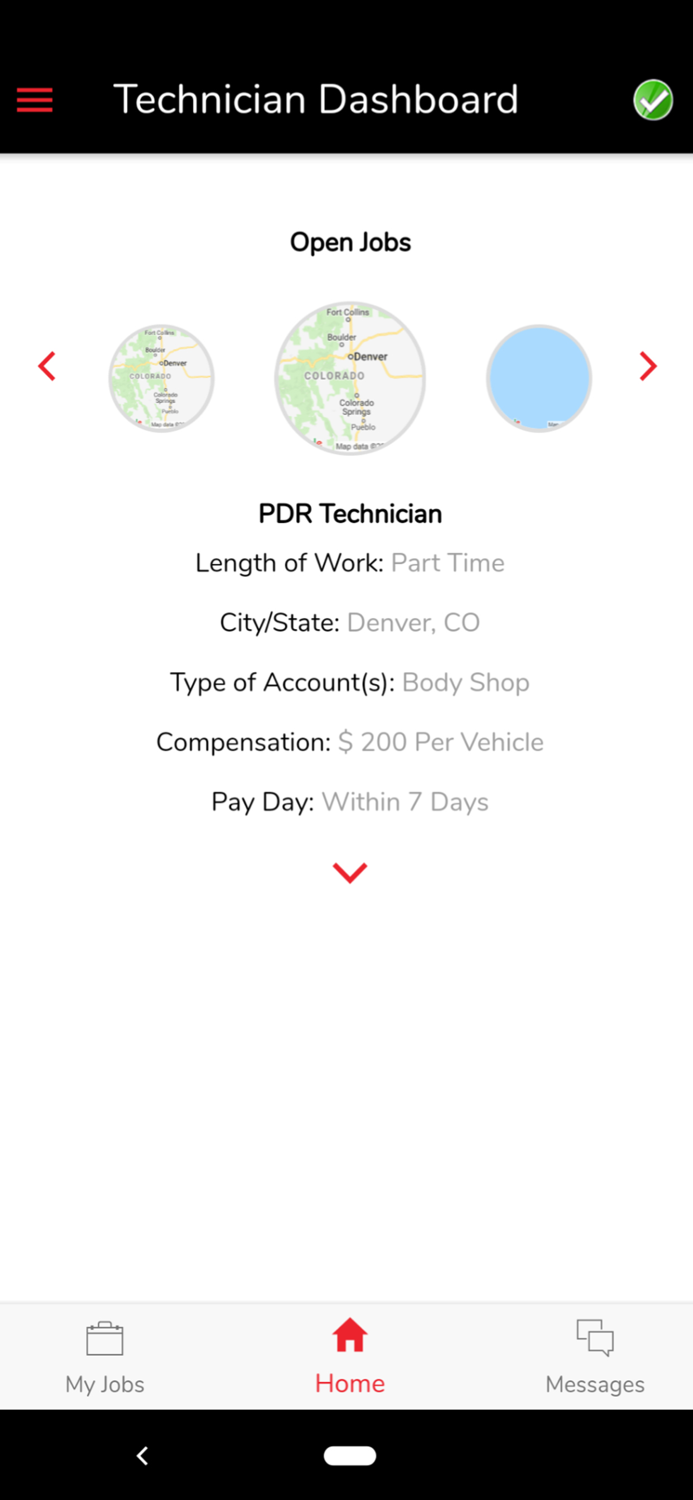Go to previous open job with left arrow

(x=47, y=366)
